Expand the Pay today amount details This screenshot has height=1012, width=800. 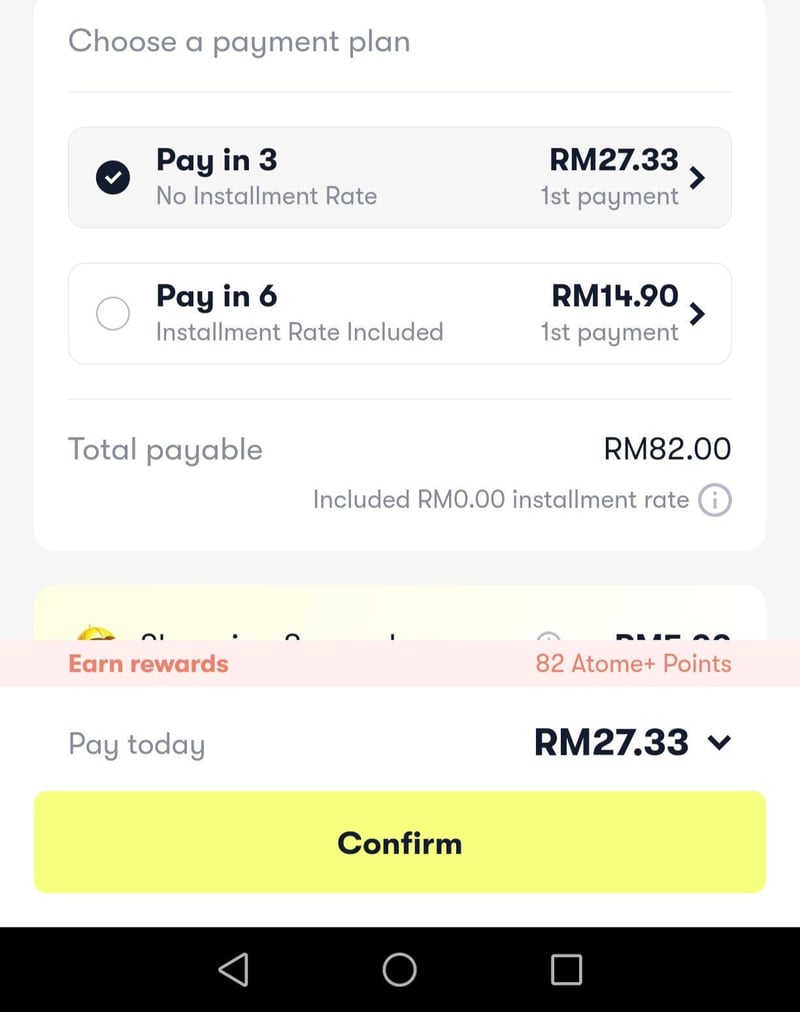[x=718, y=742]
